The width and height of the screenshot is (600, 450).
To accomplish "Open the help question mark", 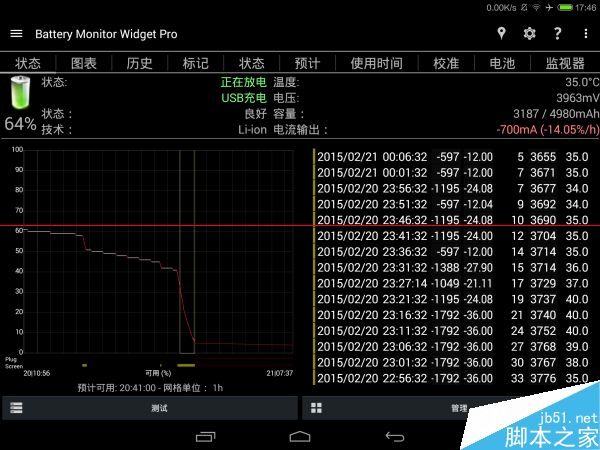I will pyautogui.click(x=556, y=33).
